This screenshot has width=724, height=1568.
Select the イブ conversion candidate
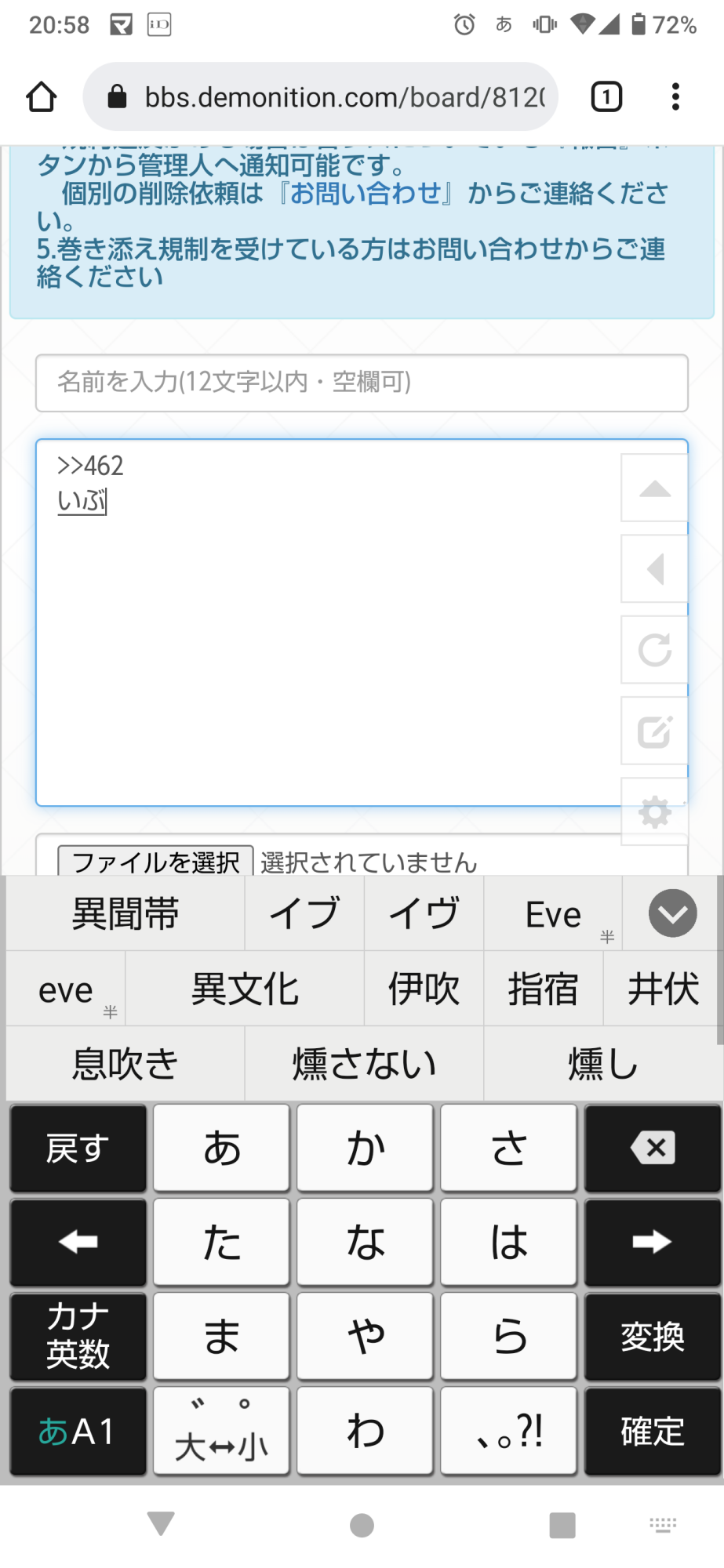click(304, 913)
